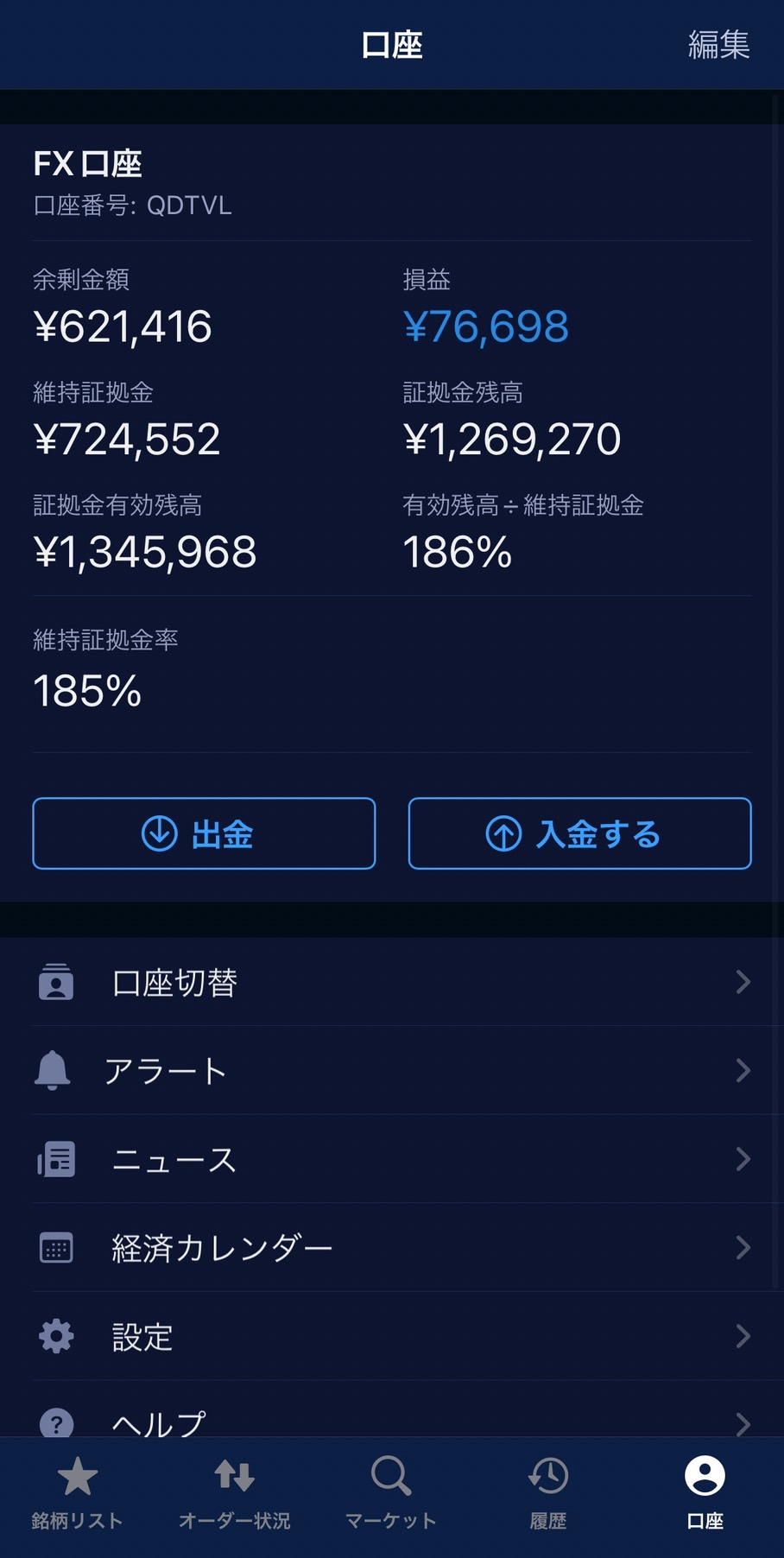Open the ニュース news row

click(392, 1159)
